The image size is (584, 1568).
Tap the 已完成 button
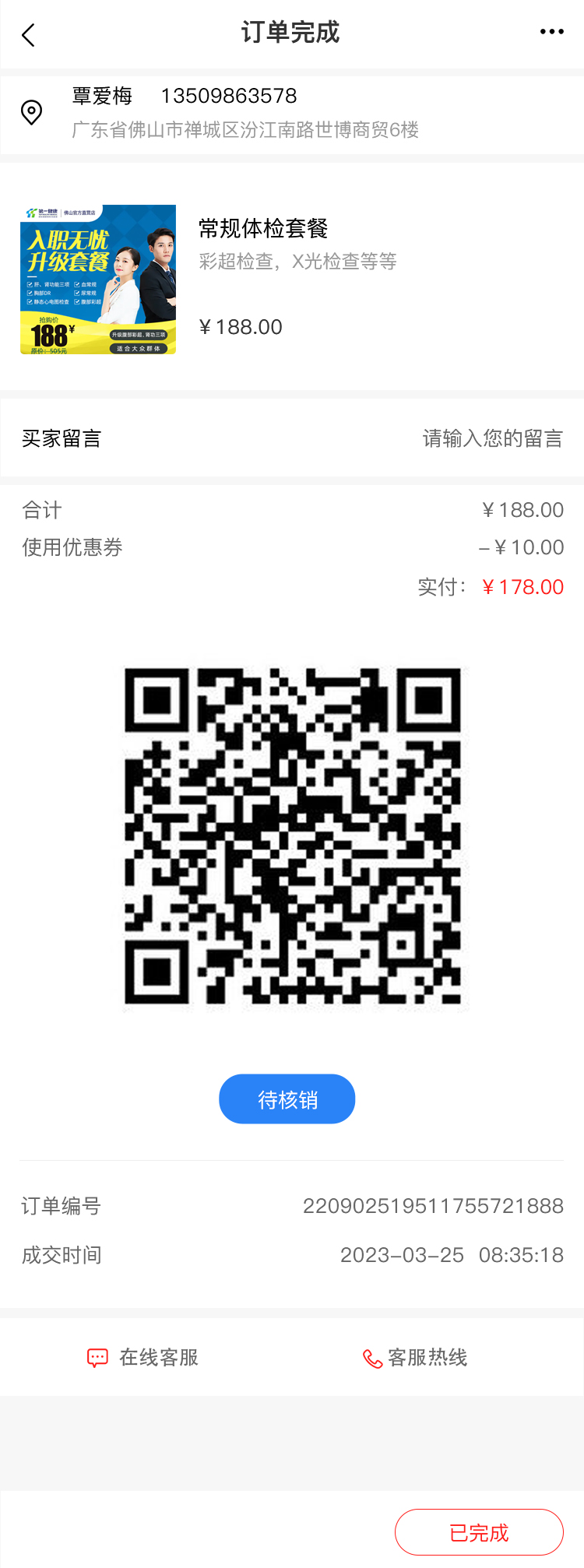[x=479, y=1533]
